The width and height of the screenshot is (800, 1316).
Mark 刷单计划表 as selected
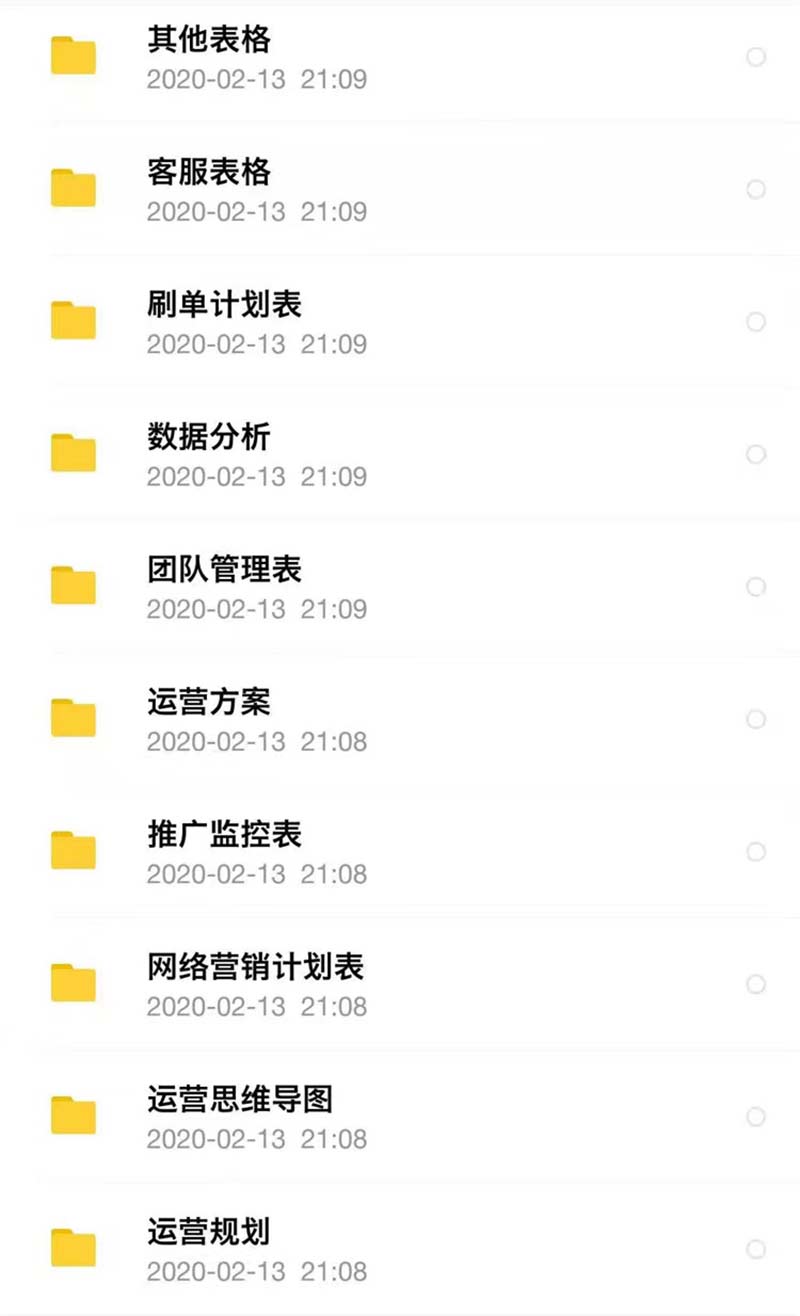tap(756, 322)
